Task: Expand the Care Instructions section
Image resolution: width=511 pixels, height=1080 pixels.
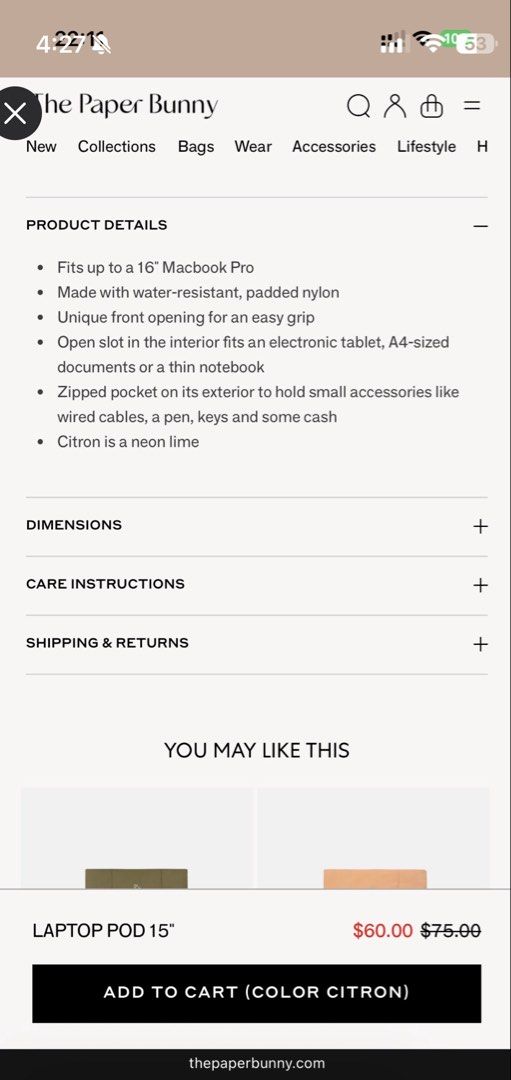Action: click(x=257, y=585)
